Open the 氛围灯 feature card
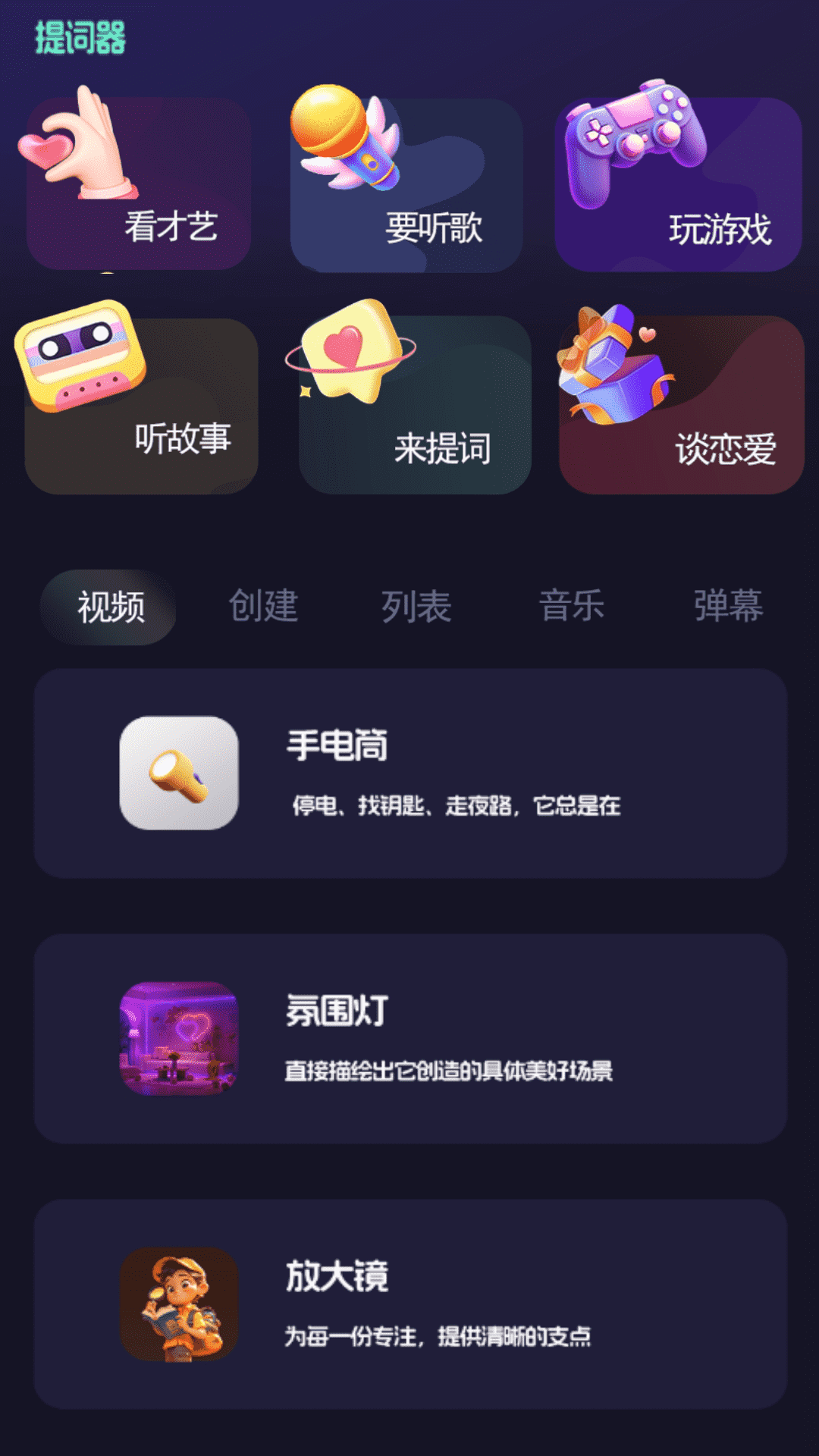 pyautogui.click(x=409, y=1039)
